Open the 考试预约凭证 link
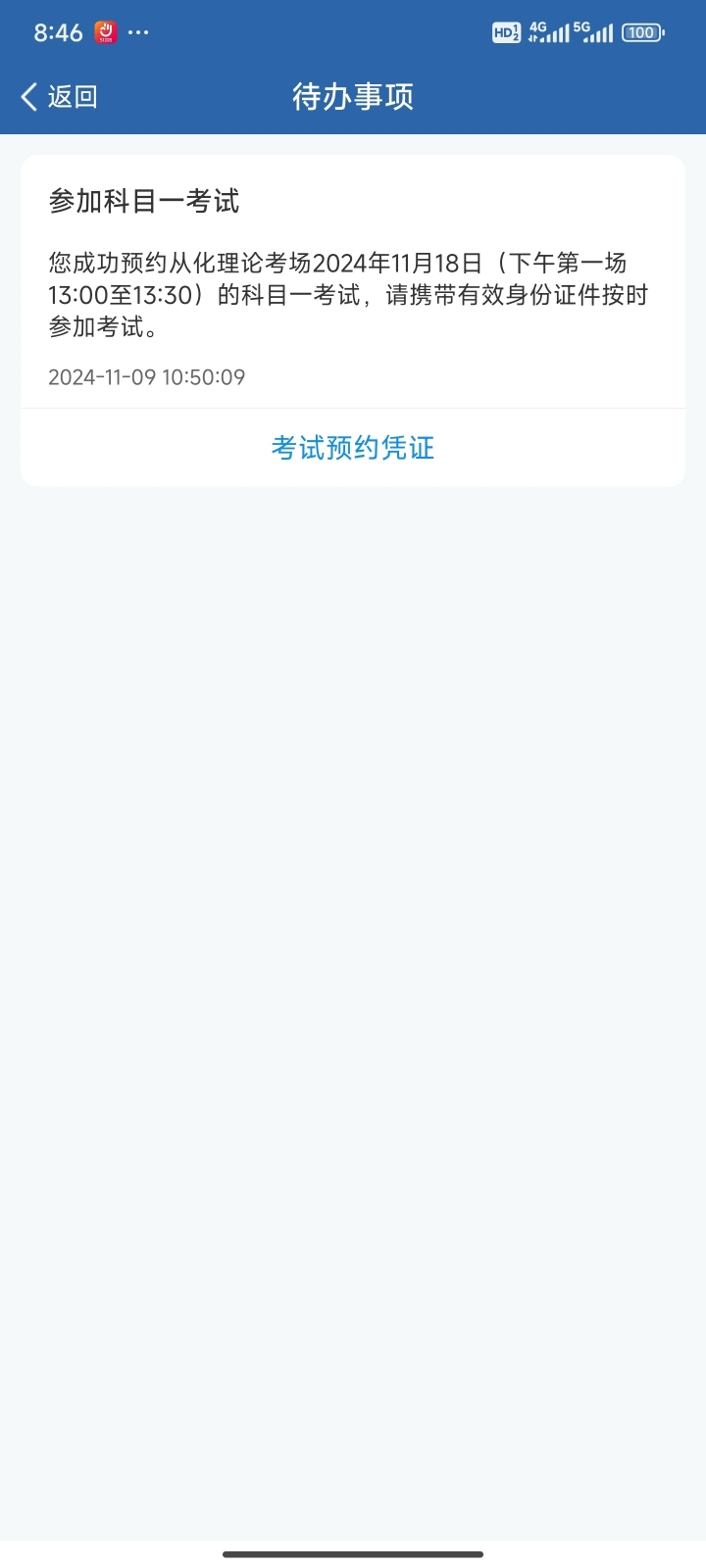Image resolution: width=706 pixels, height=1568 pixels. click(x=353, y=448)
